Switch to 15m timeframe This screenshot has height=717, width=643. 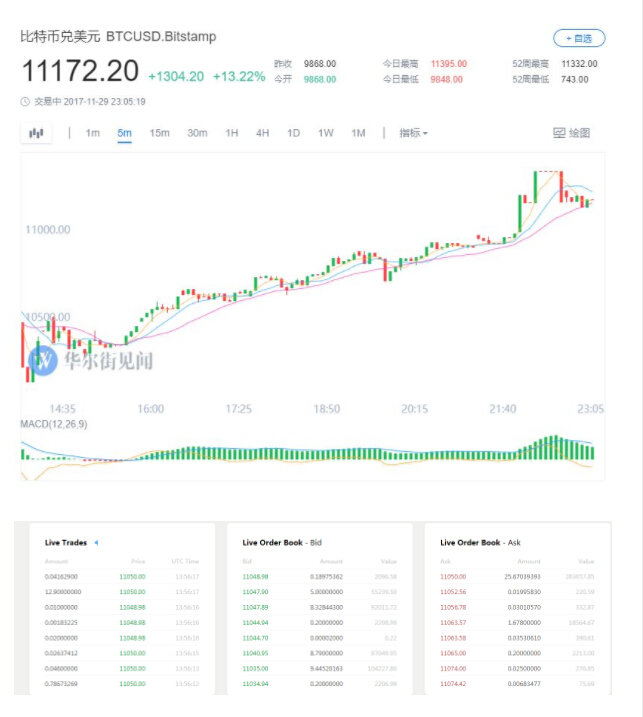(159, 133)
